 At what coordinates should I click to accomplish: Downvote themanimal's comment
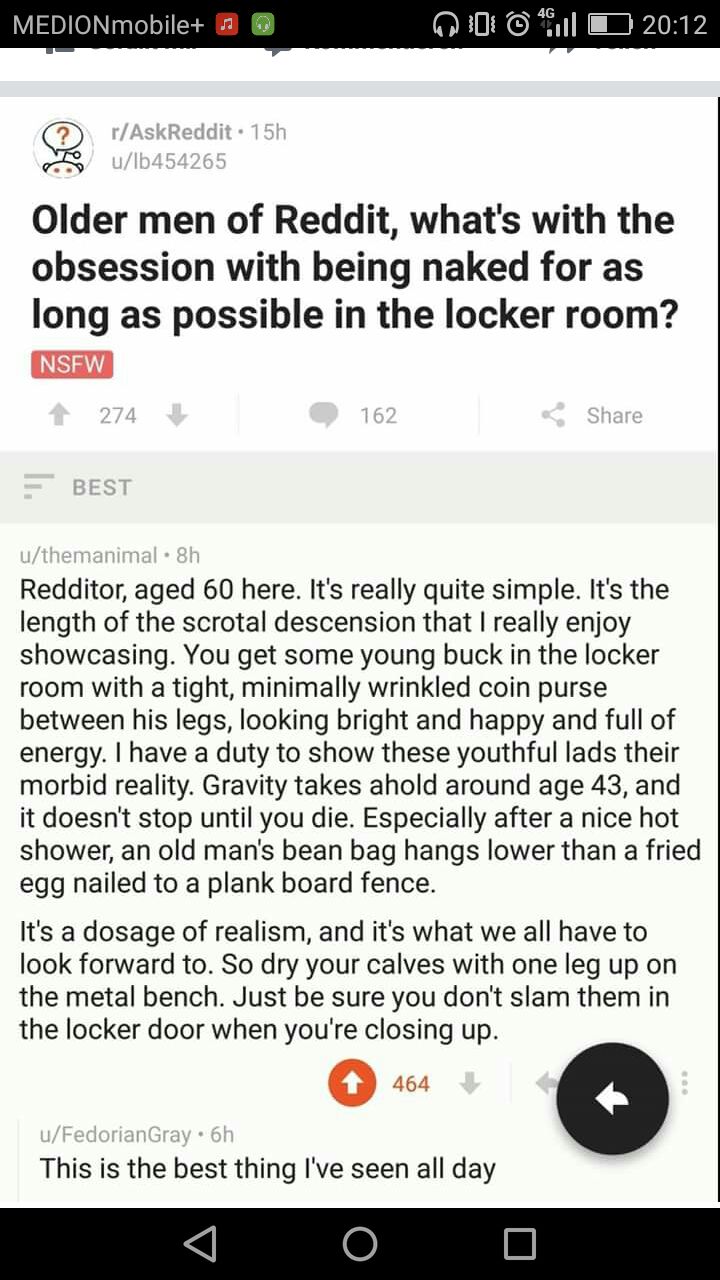click(x=471, y=1084)
